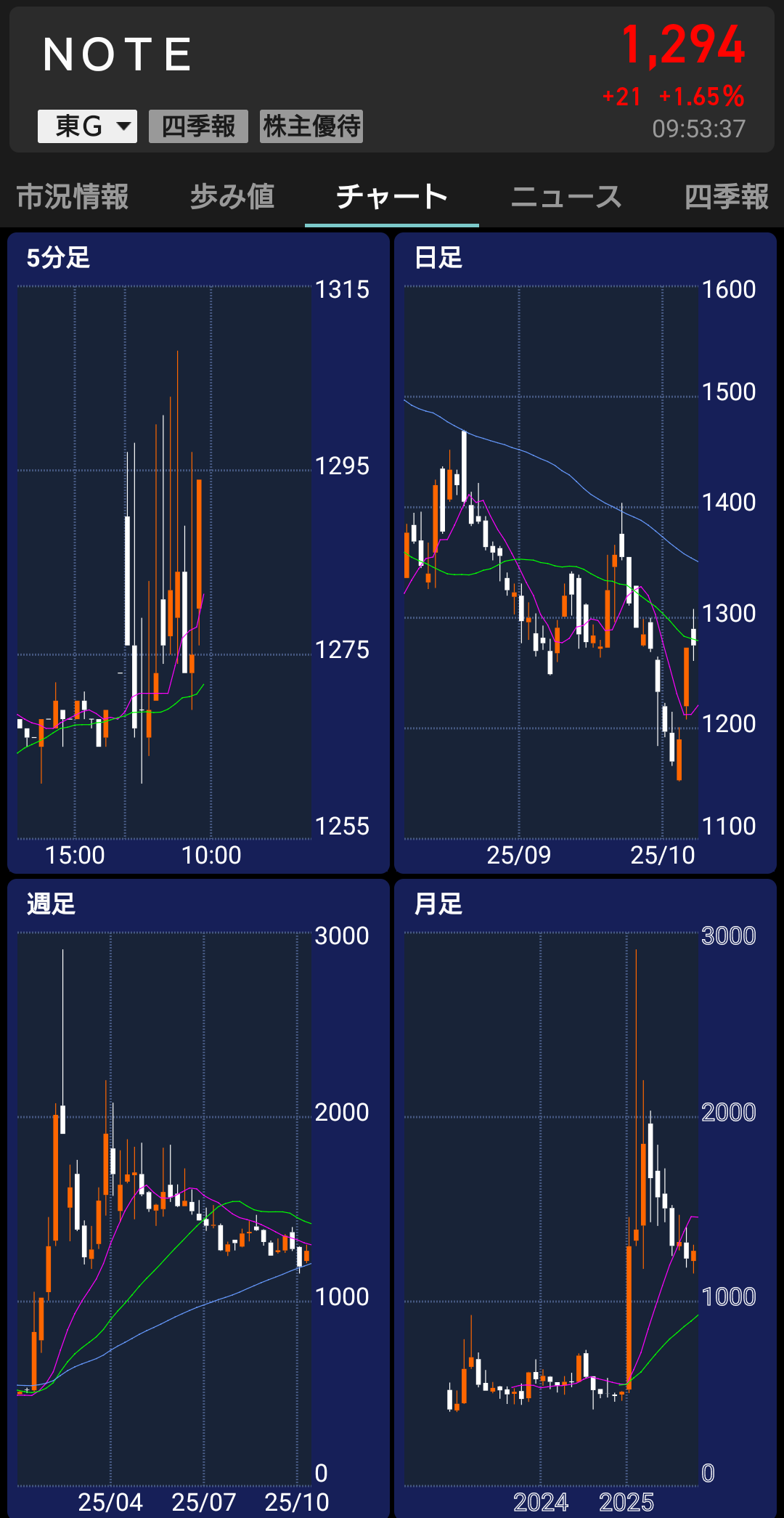View the 月足 monthly chart
This screenshot has height=1518, width=784.
tap(585, 1198)
